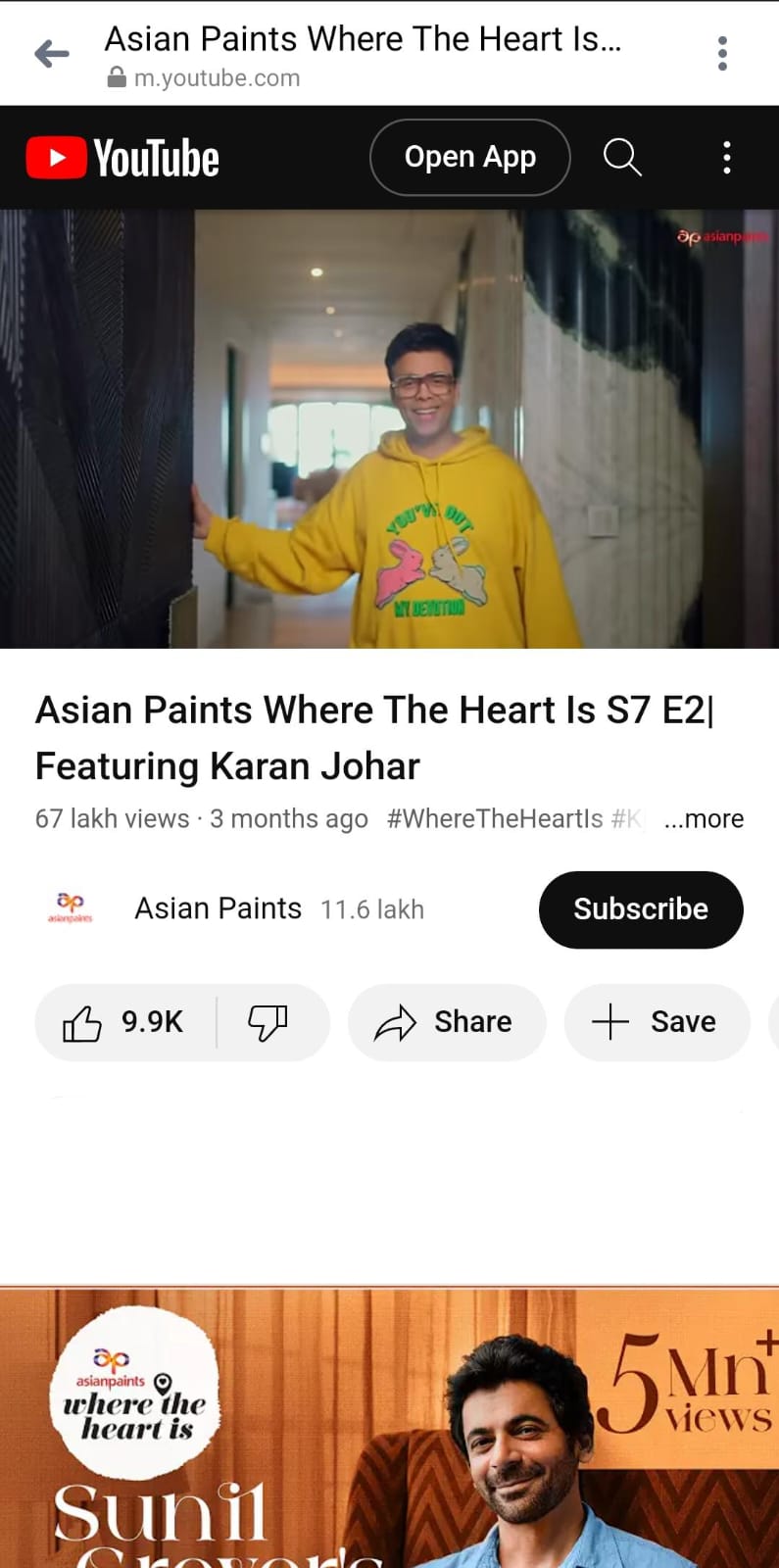Expand the description with ...more
This screenshot has width=779, height=1568.
[704, 819]
